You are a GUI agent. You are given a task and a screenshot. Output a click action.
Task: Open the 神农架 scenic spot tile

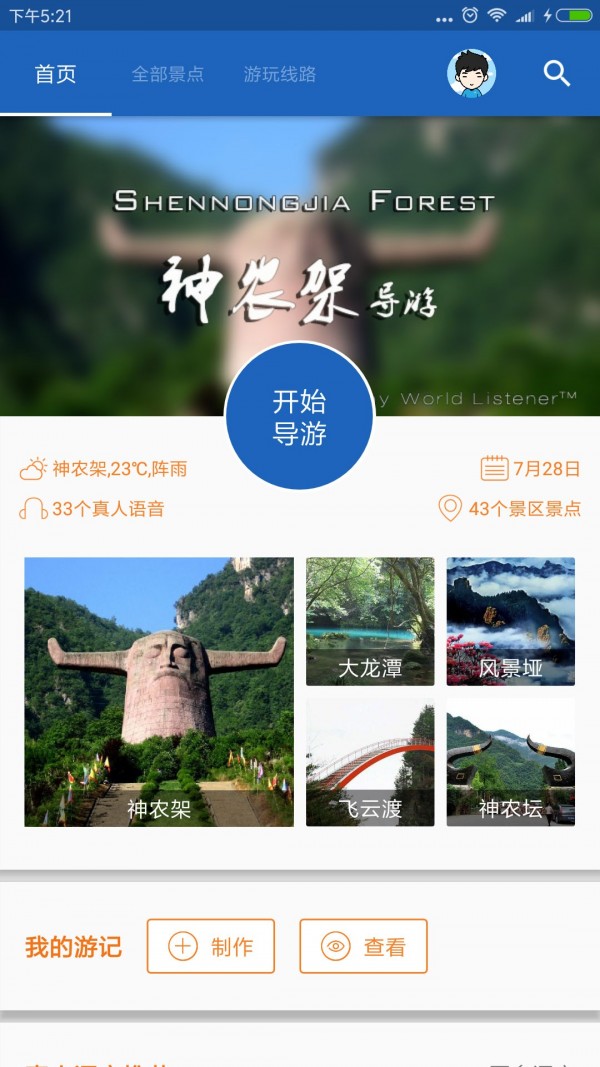(x=159, y=691)
